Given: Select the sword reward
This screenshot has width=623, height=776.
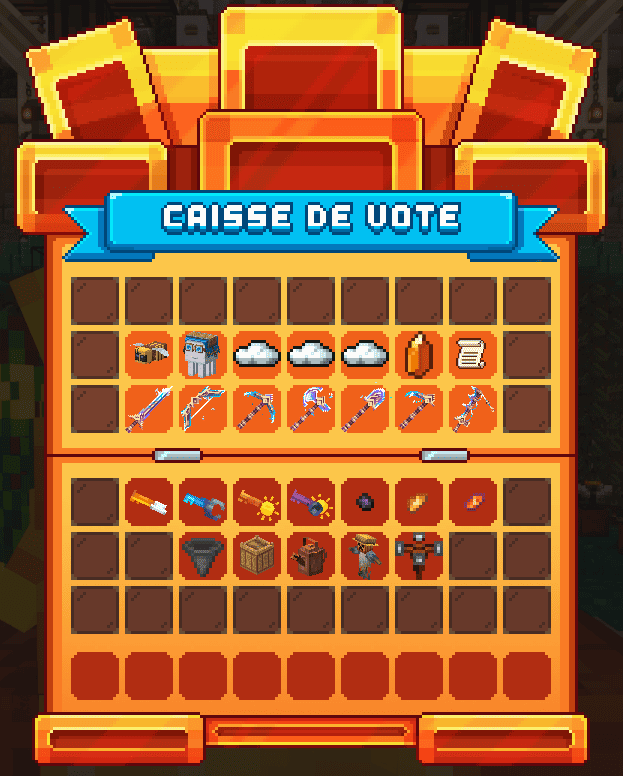Looking at the screenshot, I should (148, 409).
